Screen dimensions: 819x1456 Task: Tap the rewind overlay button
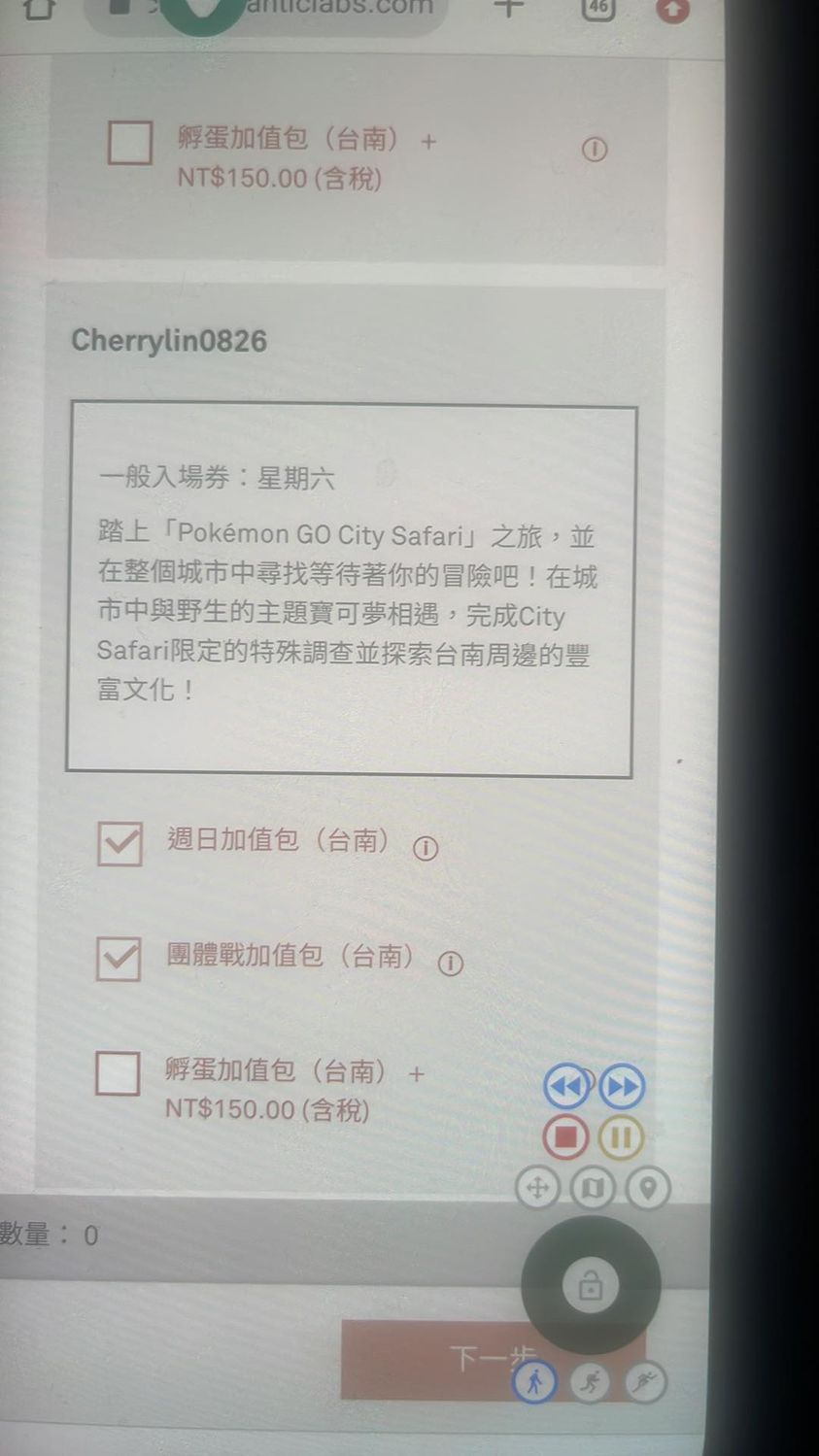point(565,1086)
